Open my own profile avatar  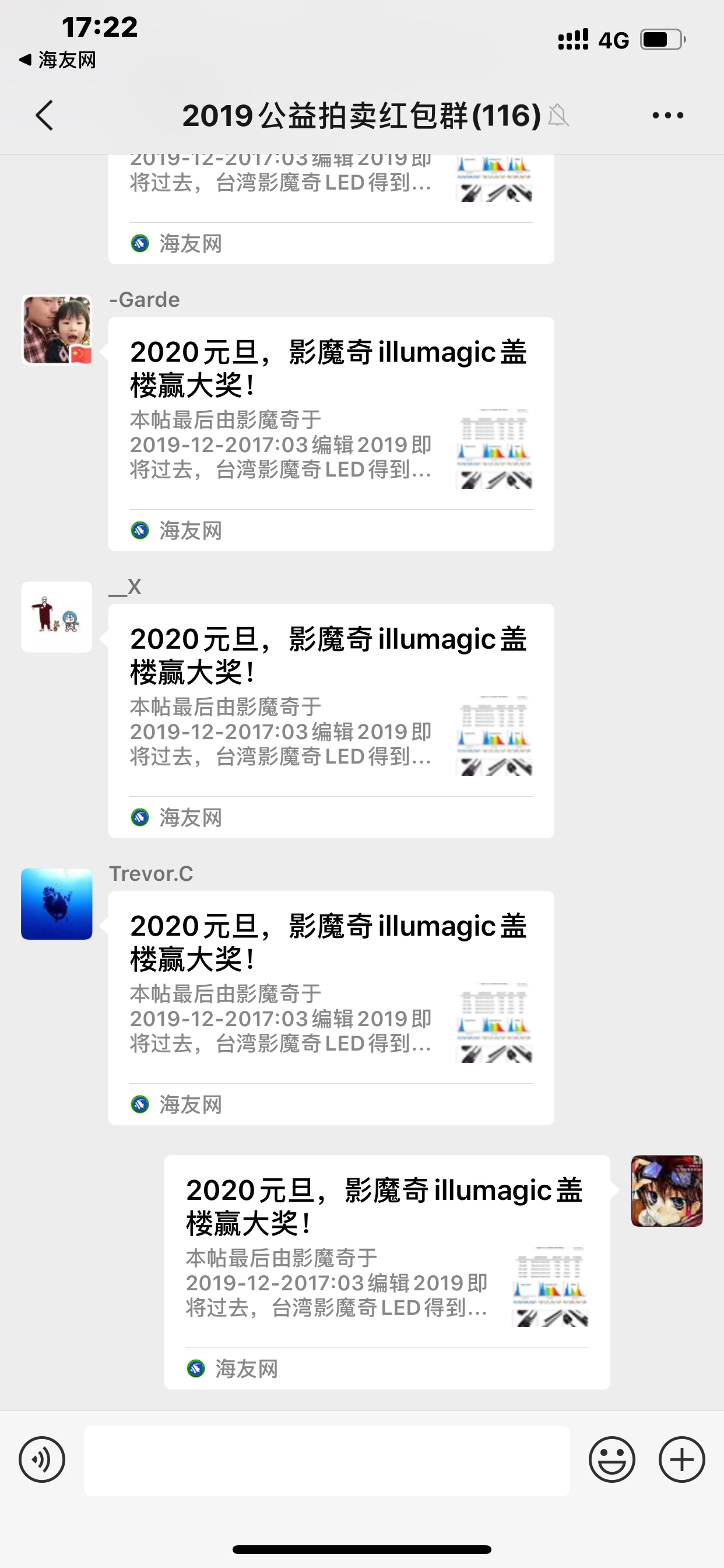tap(667, 1191)
